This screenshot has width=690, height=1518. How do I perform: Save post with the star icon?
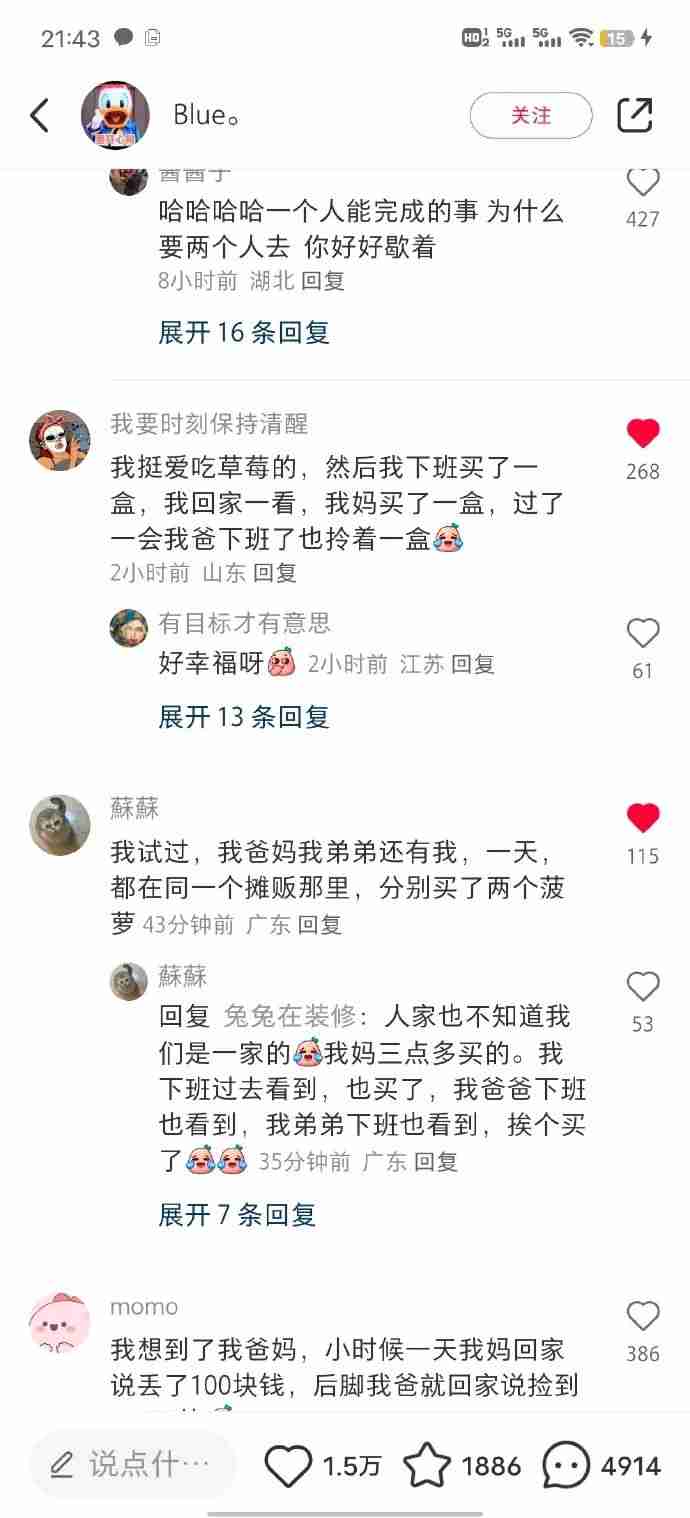pos(427,1466)
